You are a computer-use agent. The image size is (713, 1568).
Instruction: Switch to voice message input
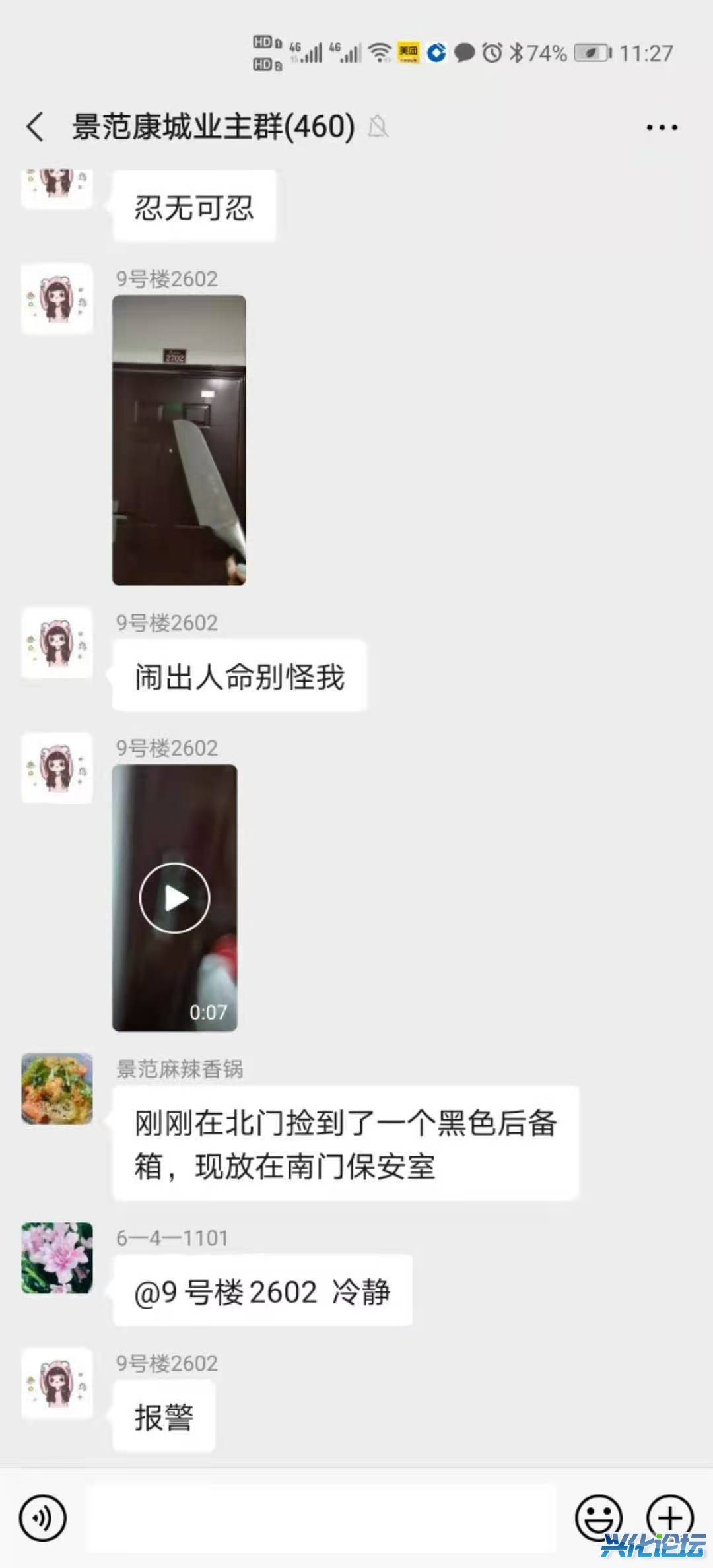click(43, 1519)
